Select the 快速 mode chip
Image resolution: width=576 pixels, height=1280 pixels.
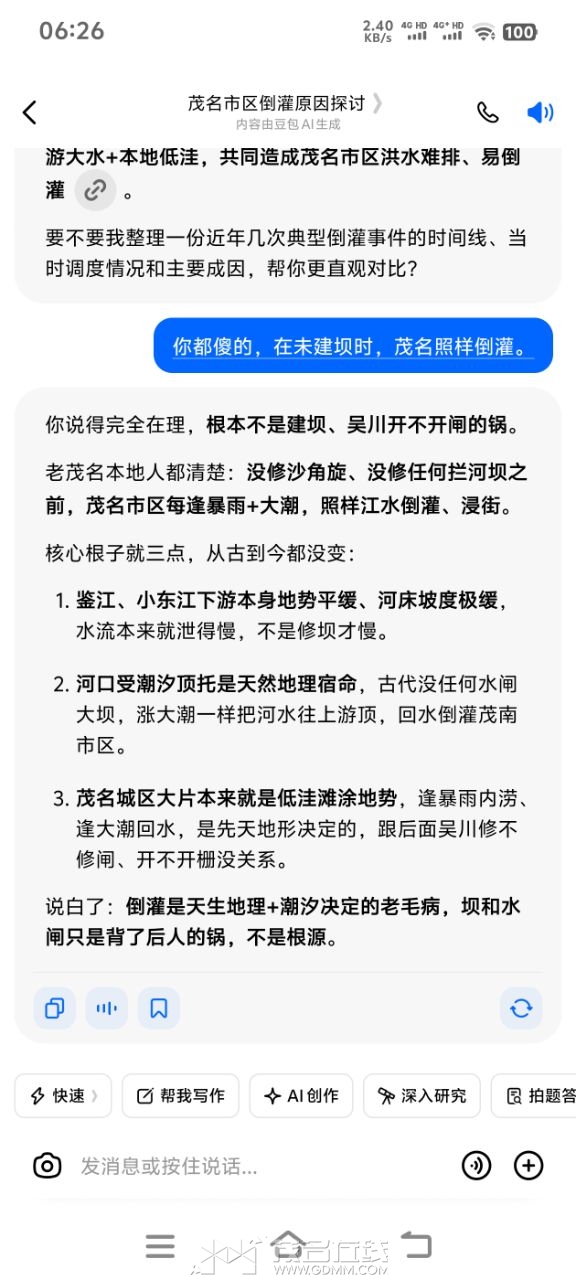pos(63,1096)
